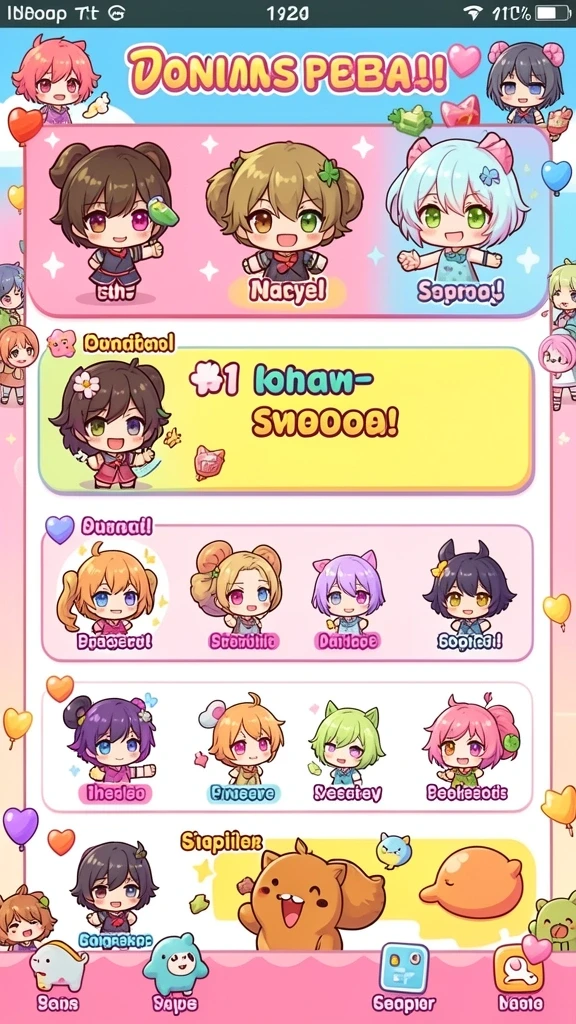576x1024 pixels.
Task: Go to the Seapier tab
Action: point(404,978)
